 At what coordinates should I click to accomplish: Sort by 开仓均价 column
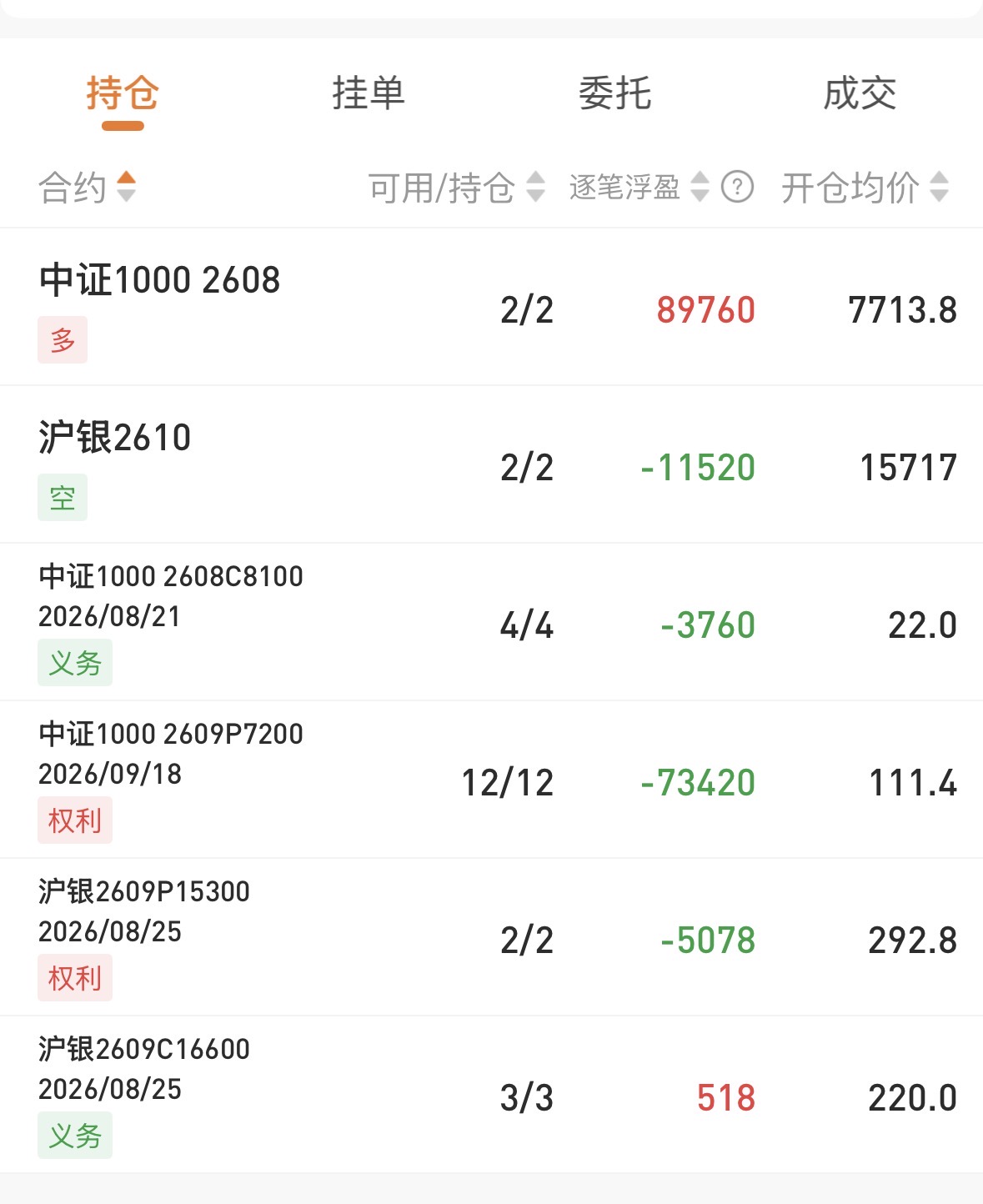click(865, 187)
